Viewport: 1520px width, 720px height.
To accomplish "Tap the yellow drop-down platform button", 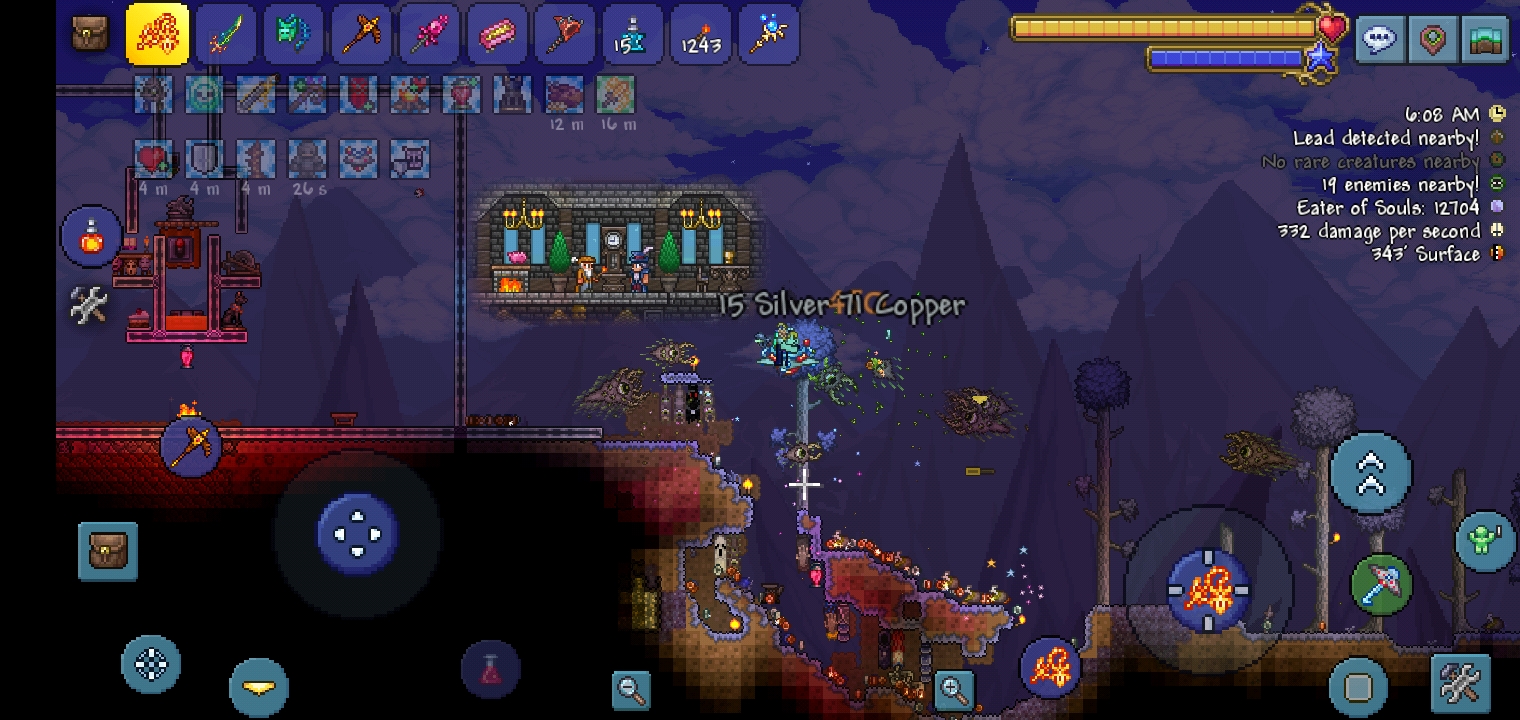I will [259, 685].
